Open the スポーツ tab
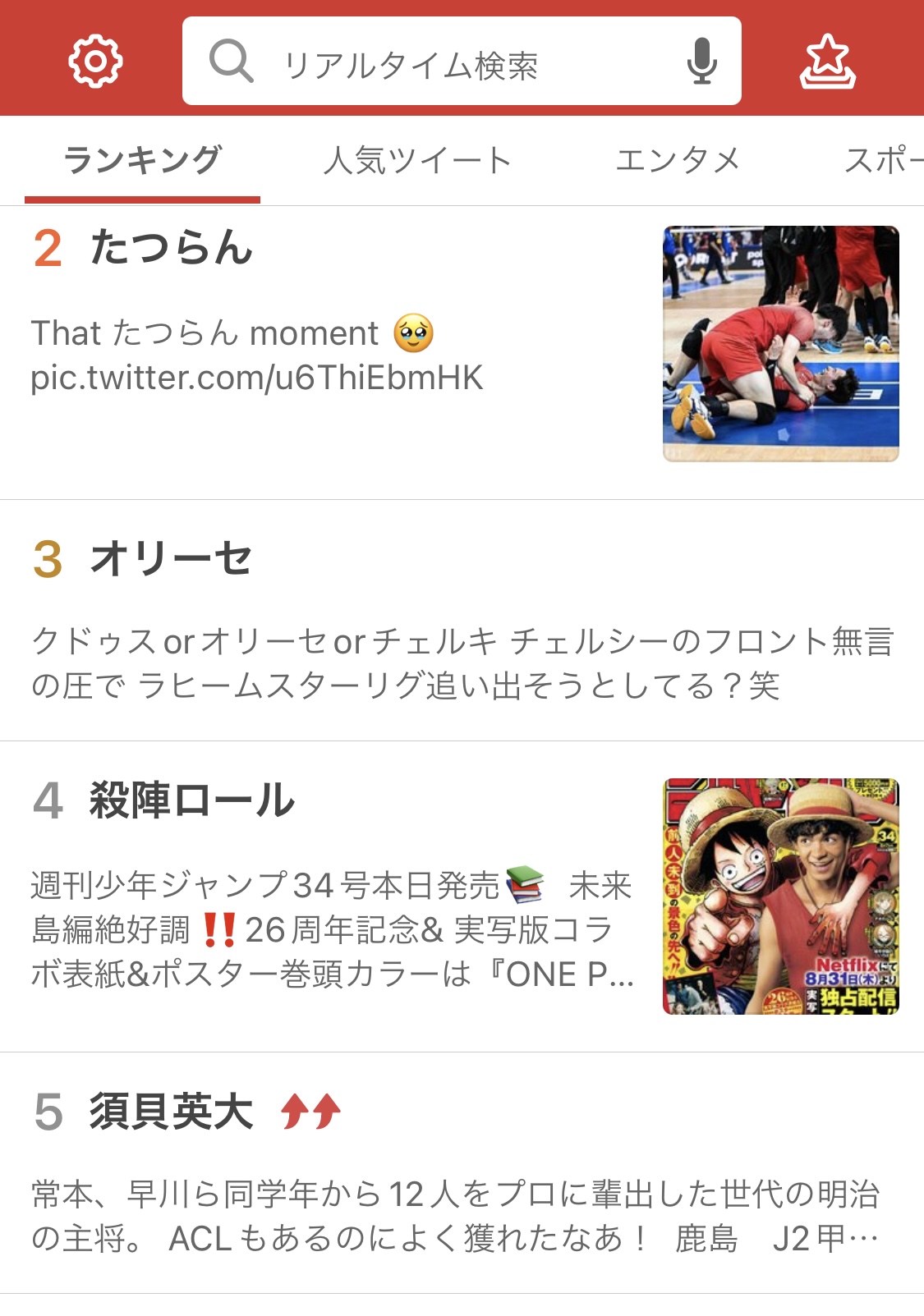Viewport: 924px width, 1316px height. point(883,160)
